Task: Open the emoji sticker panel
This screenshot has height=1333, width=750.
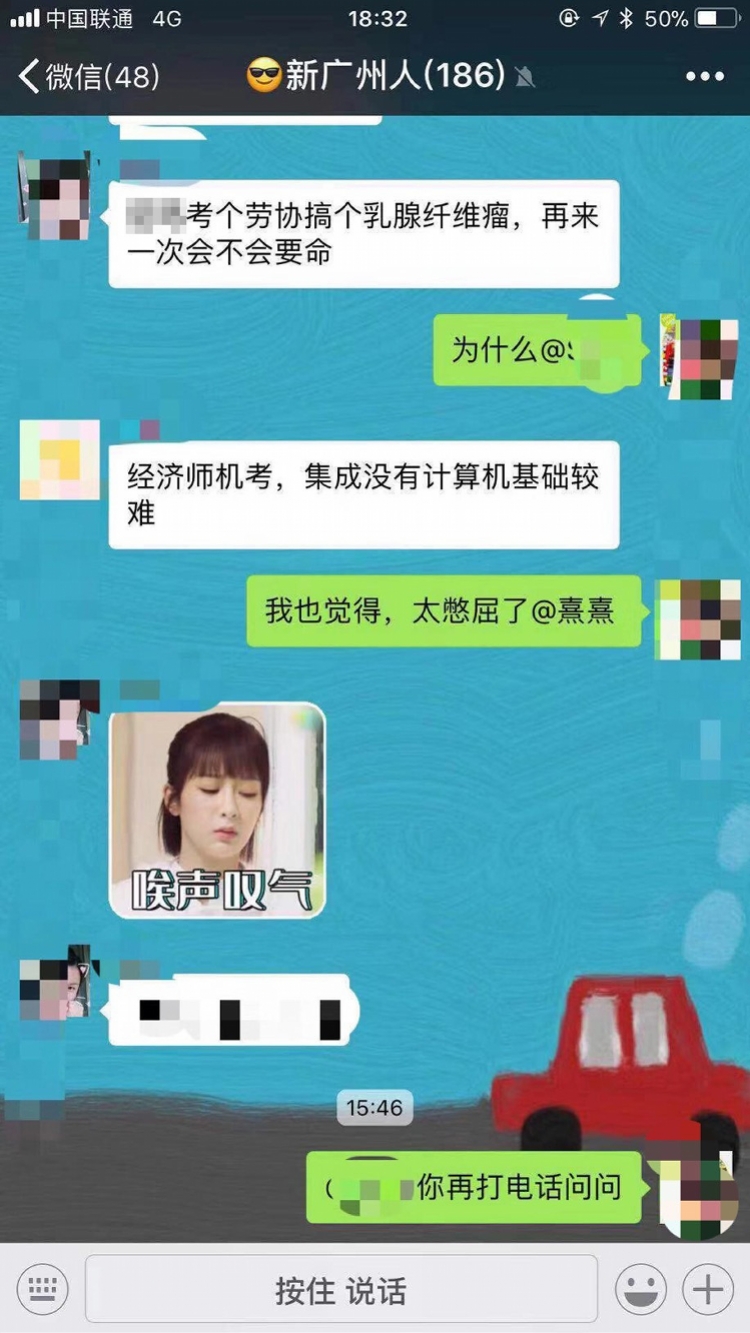Action: [640, 1289]
